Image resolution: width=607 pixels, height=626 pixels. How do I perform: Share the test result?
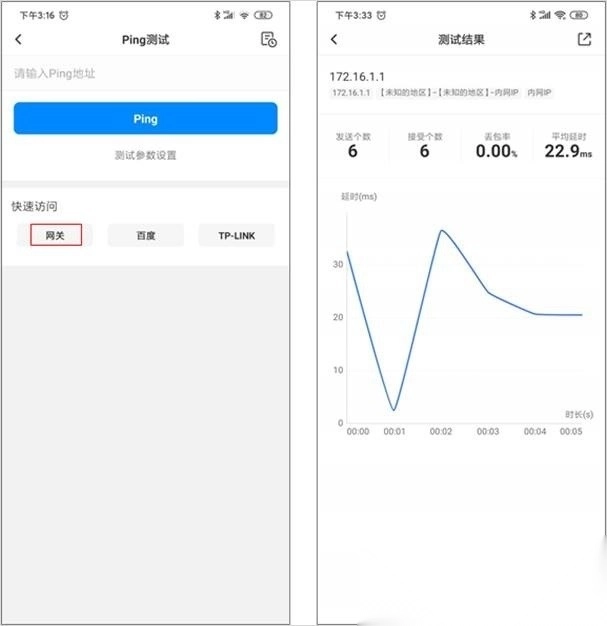[584, 39]
